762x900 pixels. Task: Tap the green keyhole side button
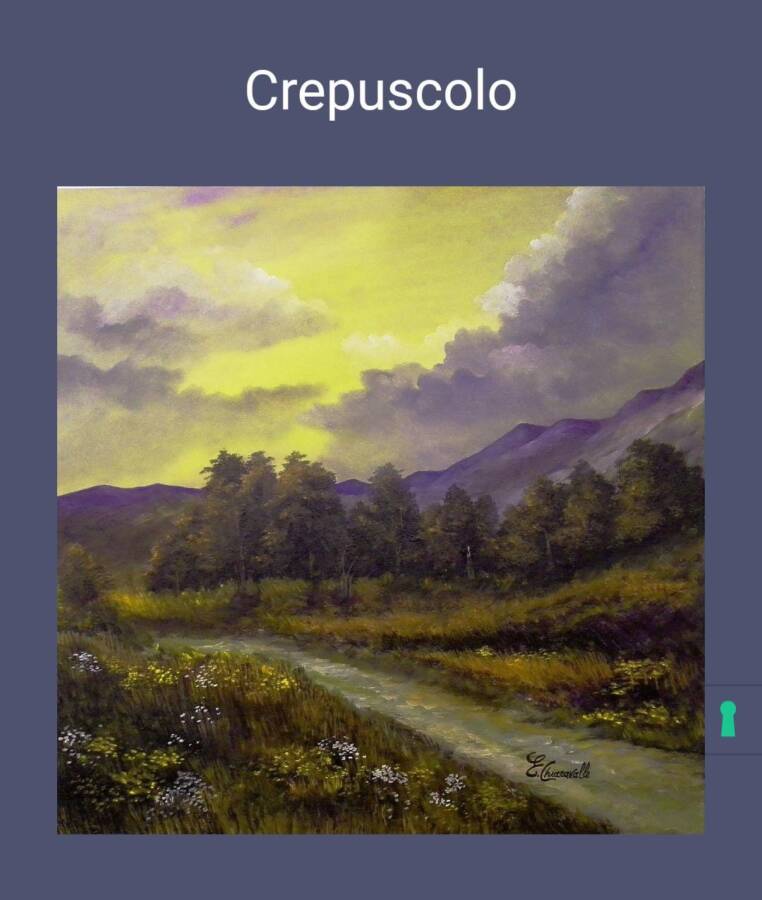[729, 719]
